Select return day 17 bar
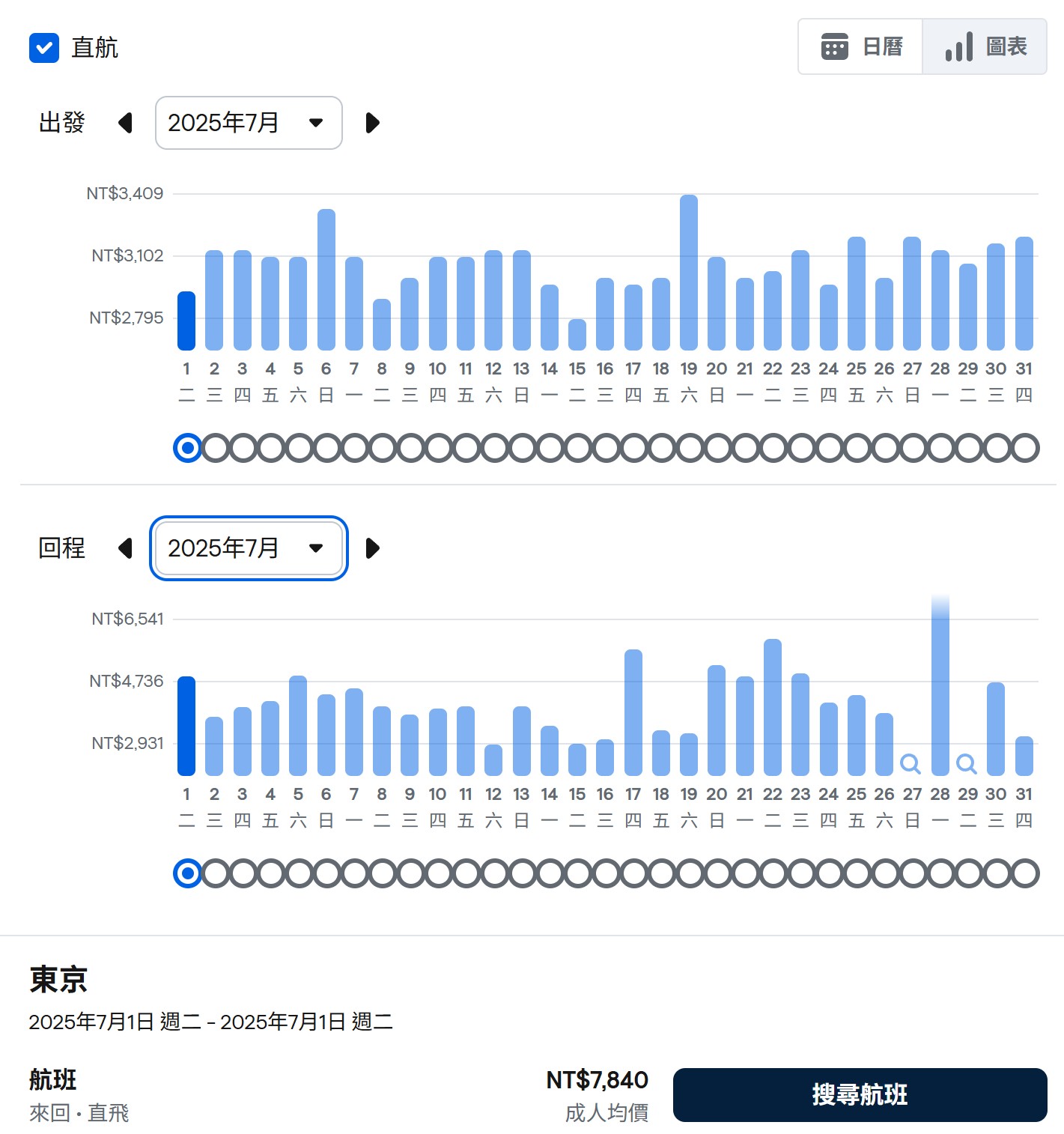The width and height of the screenshot is (1064, 1134). click(x=633, y=712)
